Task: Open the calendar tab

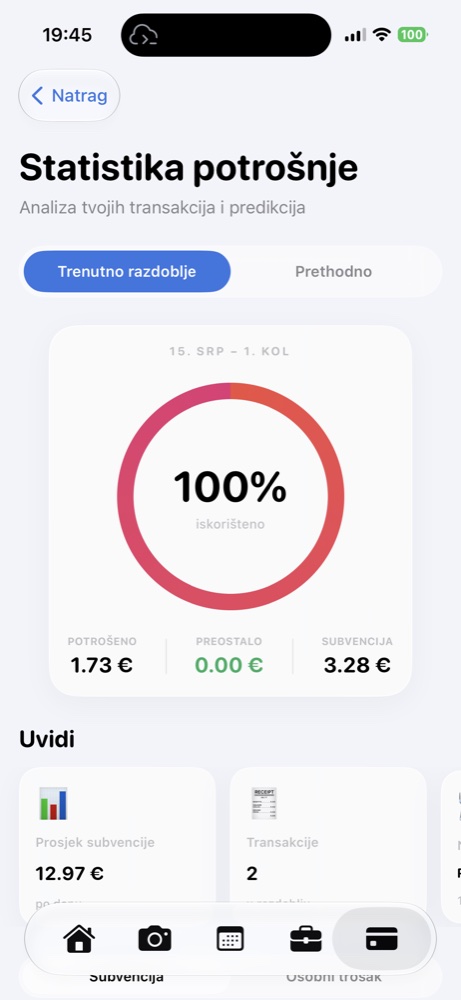Action: pyautogui.click(x=230, y=939)
